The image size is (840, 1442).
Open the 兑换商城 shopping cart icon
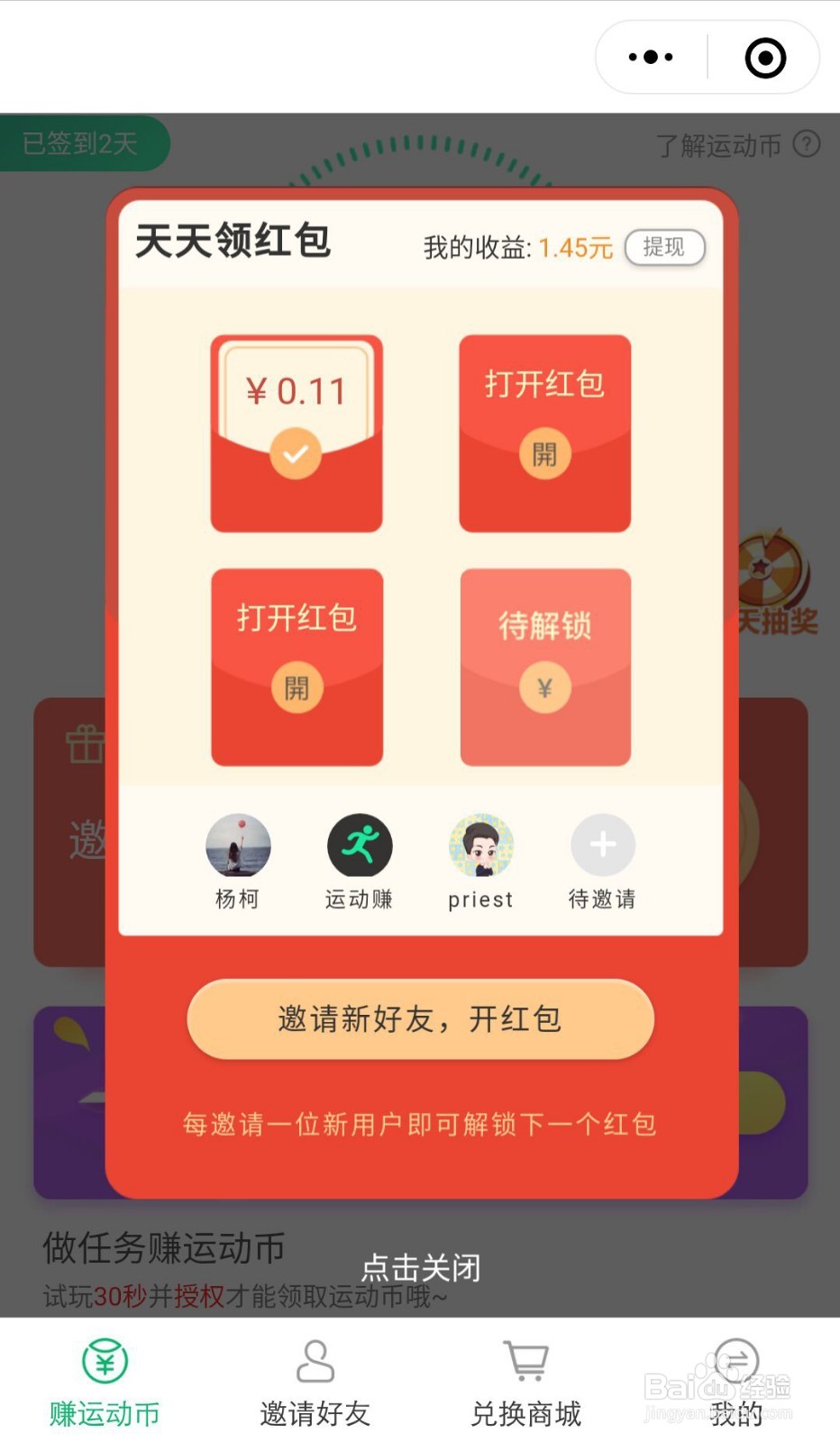coord(525,1361)
